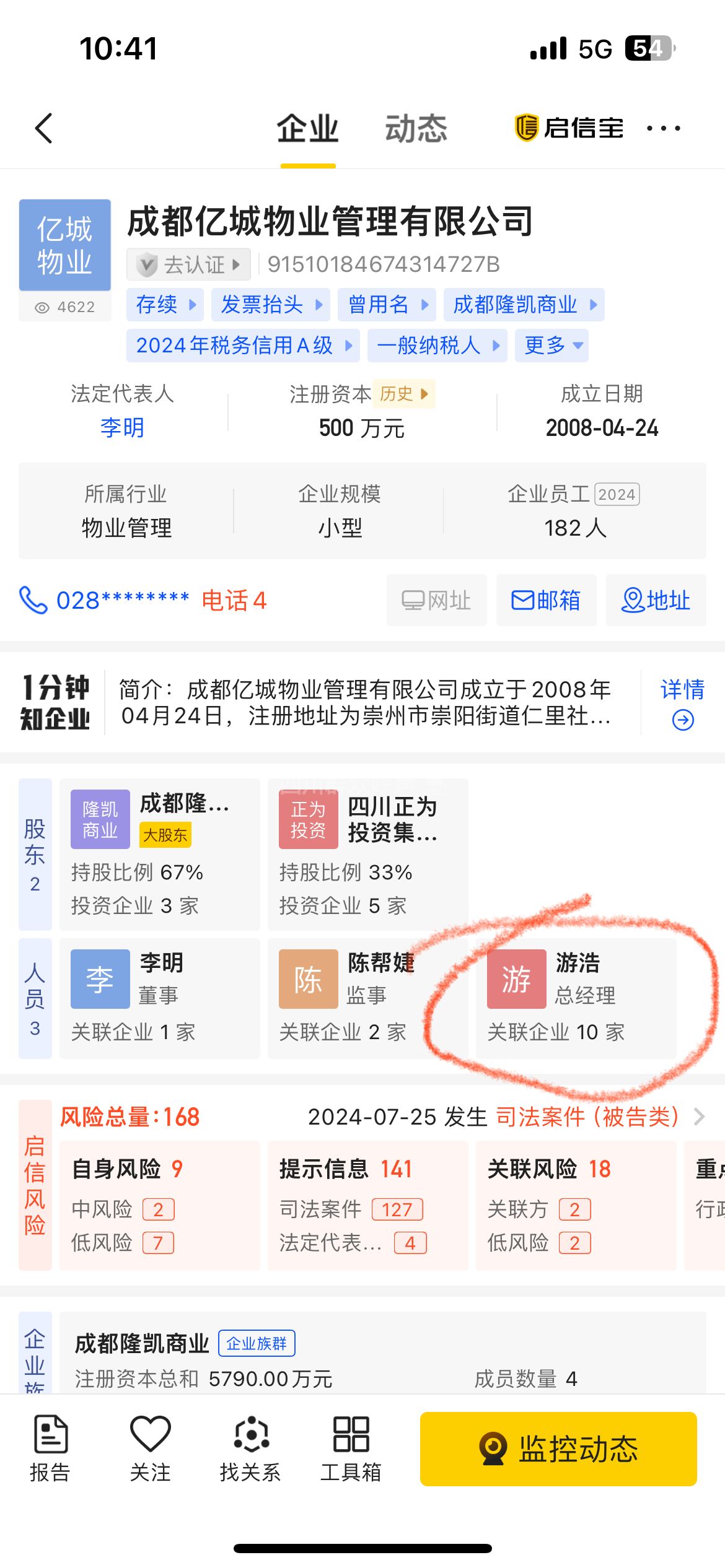
Task: Go back using the top-left arrow
Action: coord(44,128)
